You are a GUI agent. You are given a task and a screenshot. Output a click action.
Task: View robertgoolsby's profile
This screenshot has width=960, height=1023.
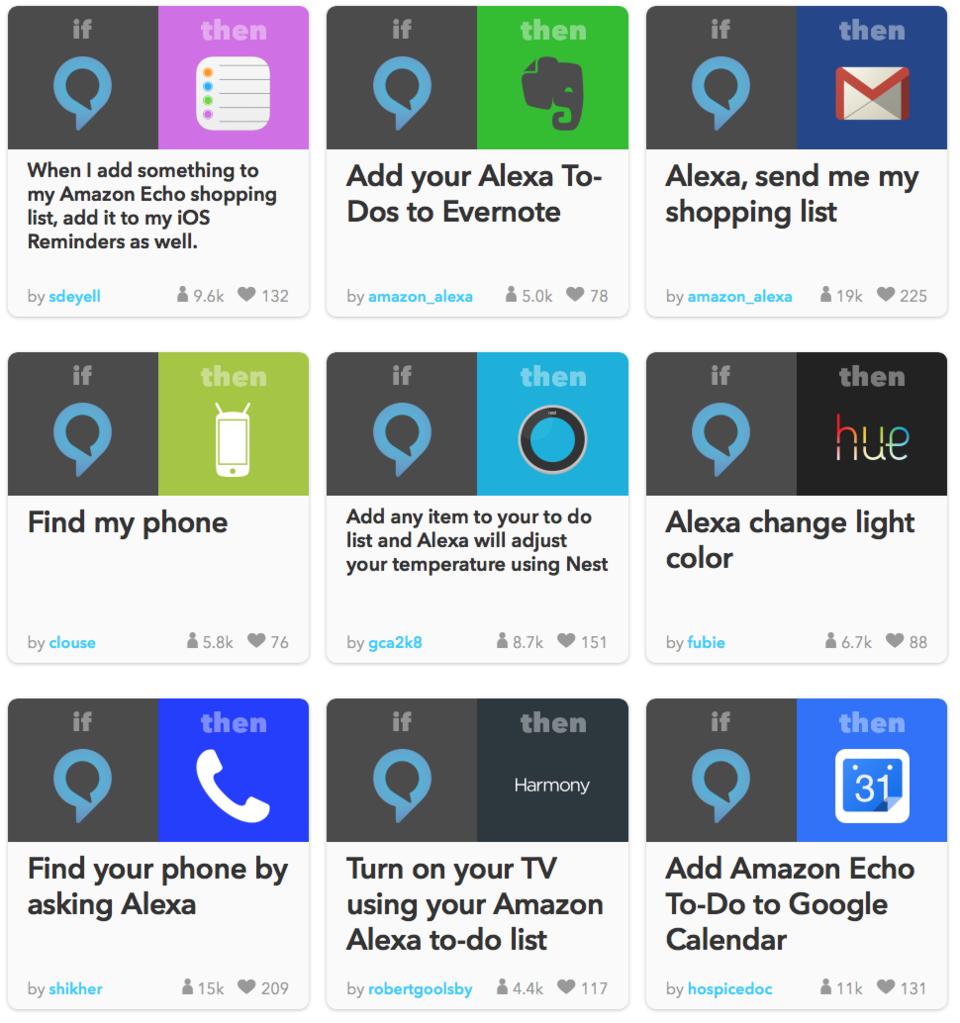(x=418, y=989)
